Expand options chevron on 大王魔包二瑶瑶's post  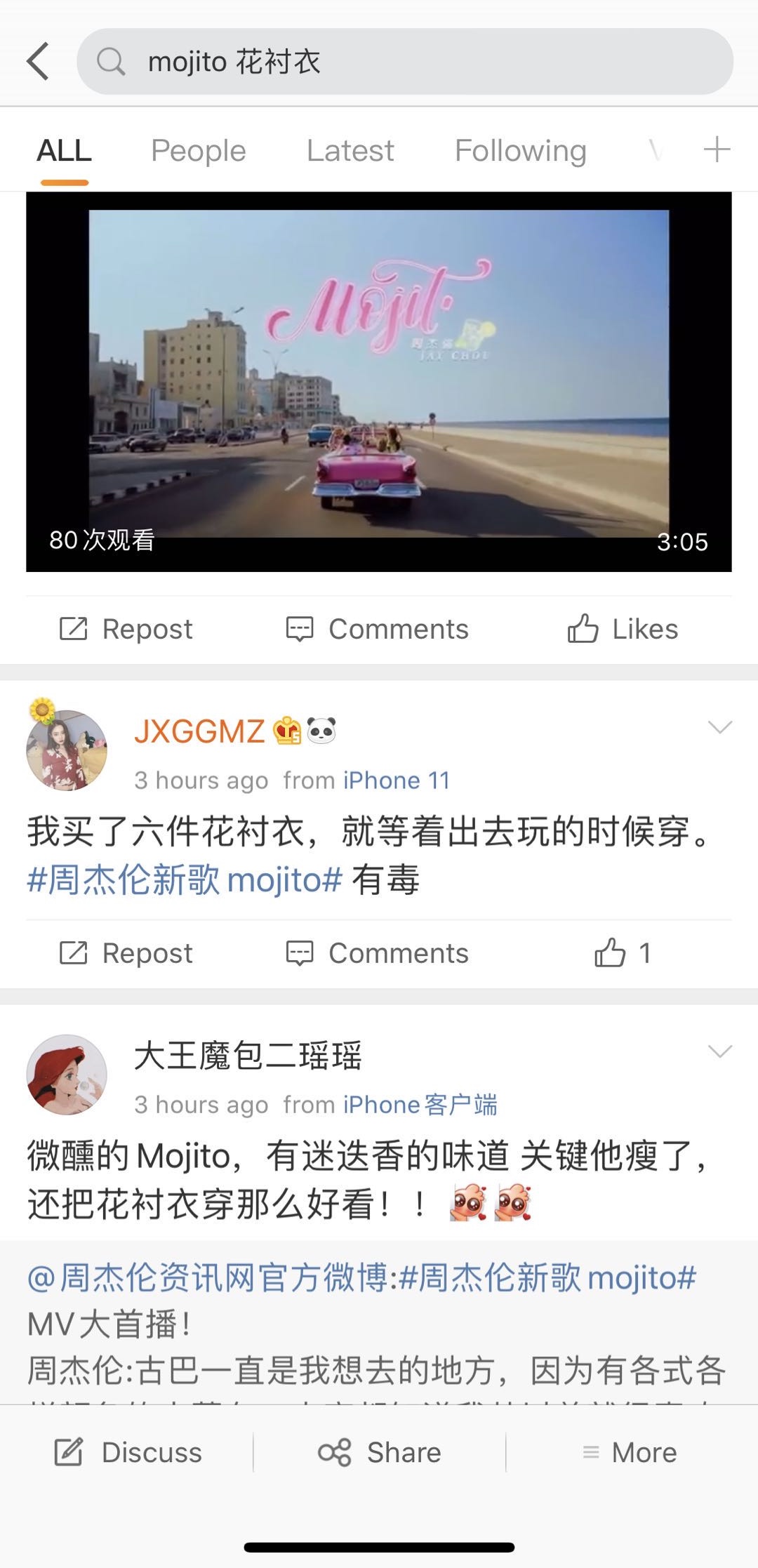720,1051
